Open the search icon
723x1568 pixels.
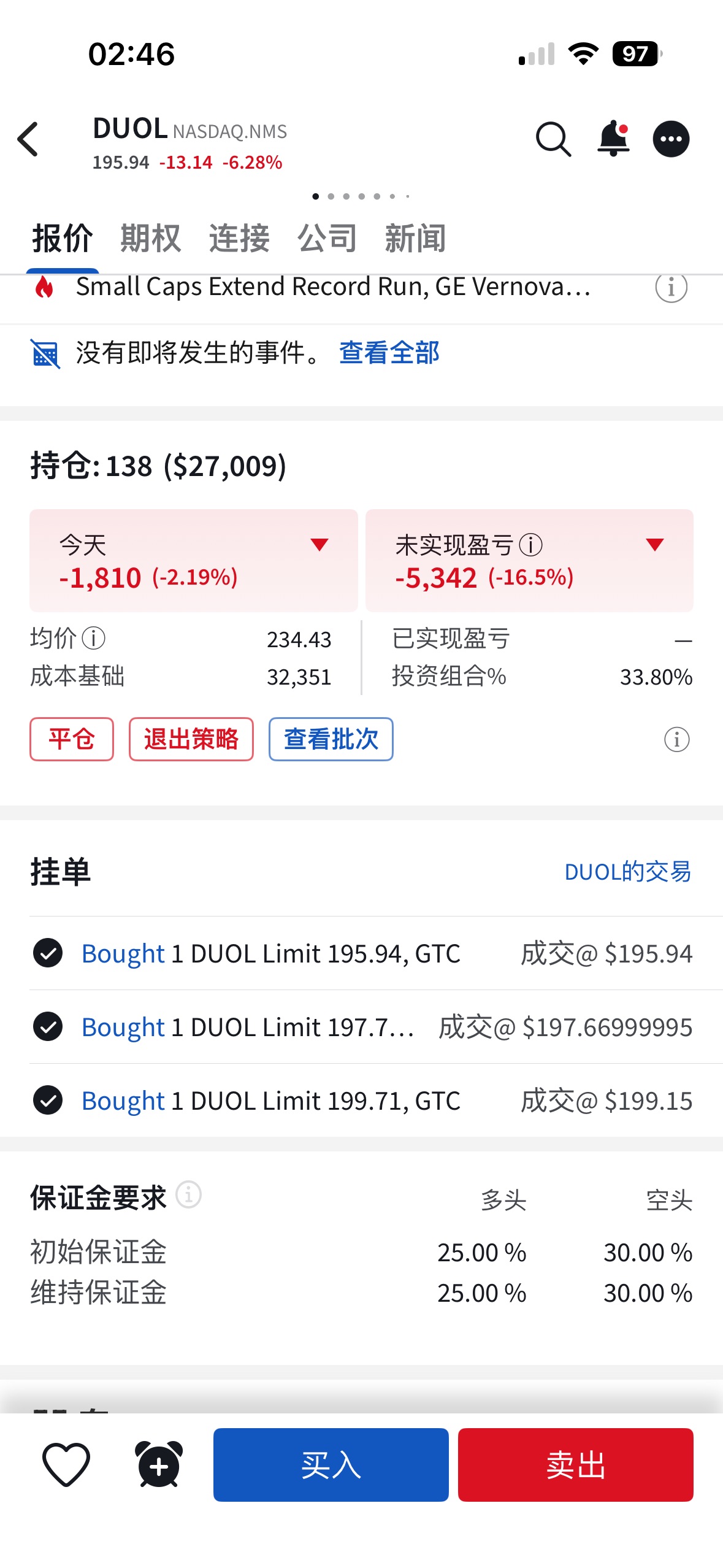click(553, 139)
